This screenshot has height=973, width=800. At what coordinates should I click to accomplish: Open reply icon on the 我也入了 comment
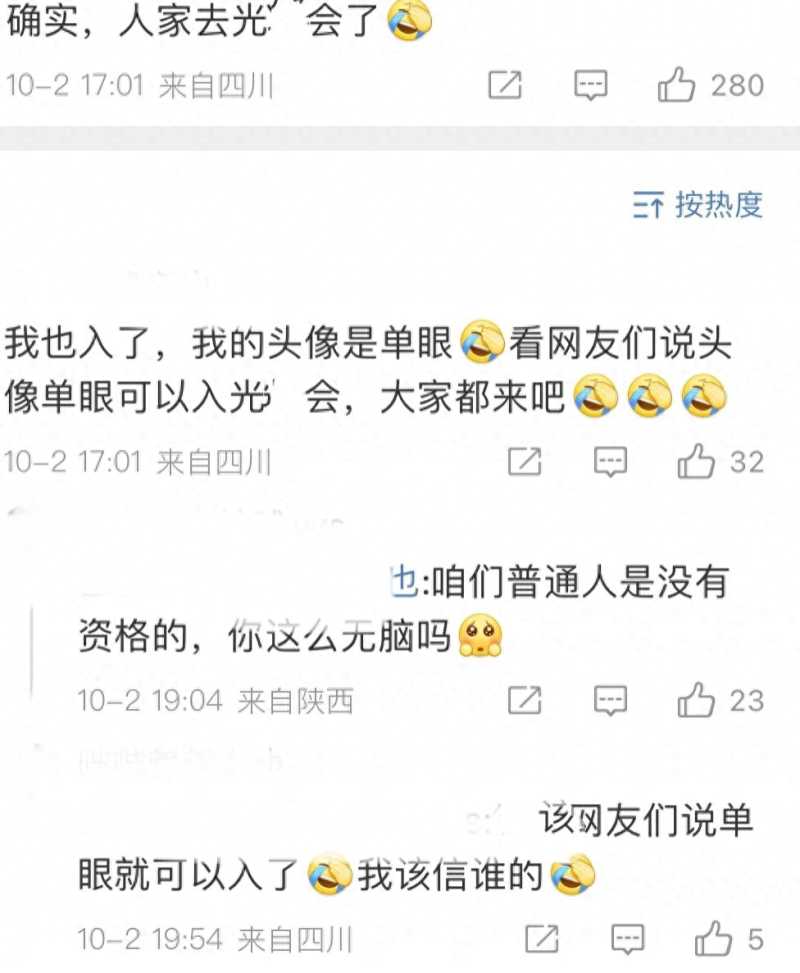[610, 462]
